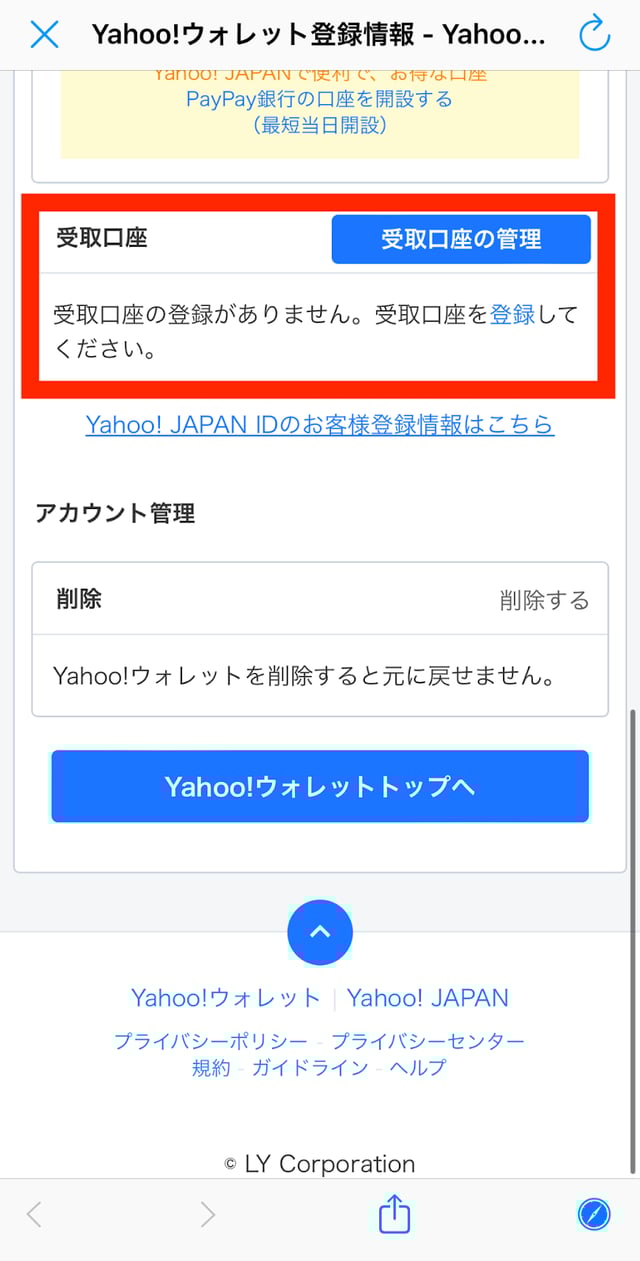This screenshot has width=640, height=1261.
Task: Open the ヘルプ page
Action: pyautogui.click(x=418, y=1067)
